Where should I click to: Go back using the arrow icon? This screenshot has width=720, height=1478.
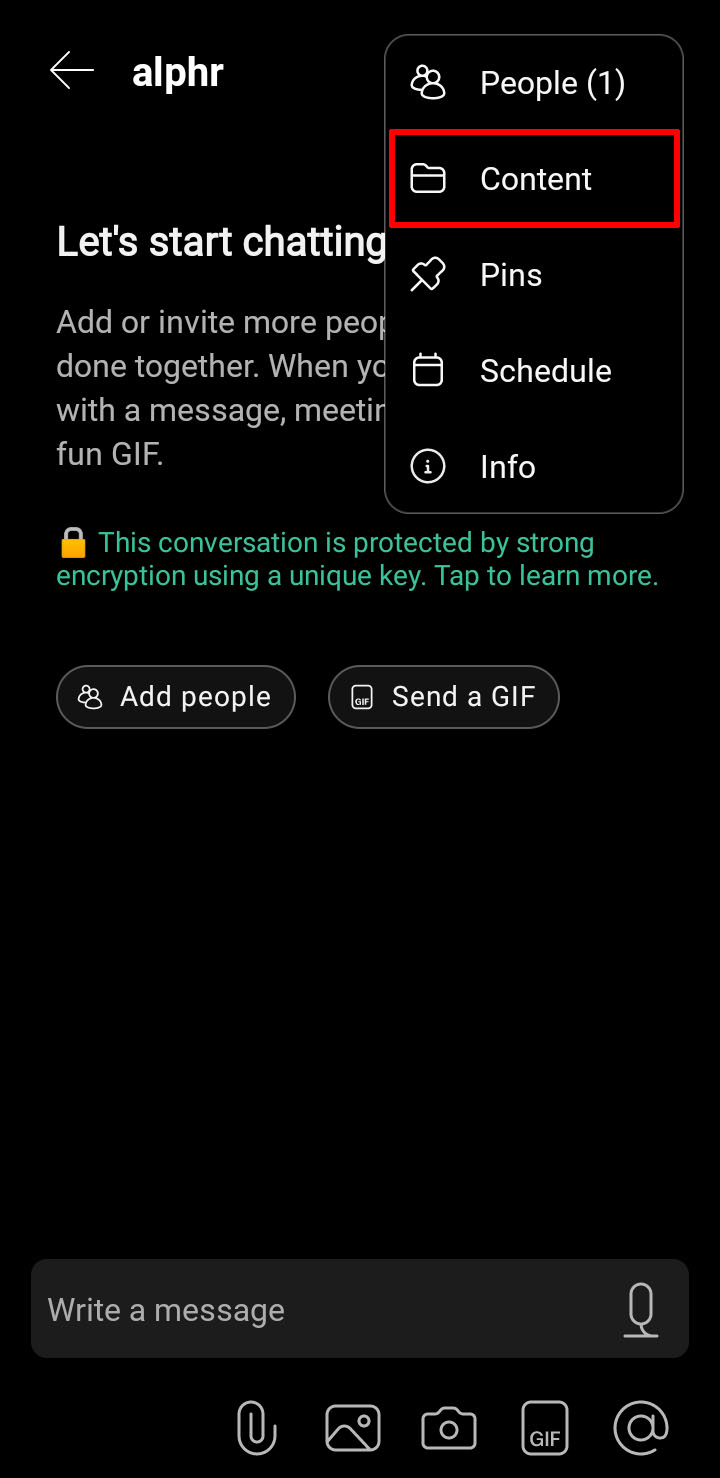click(72, 71)
